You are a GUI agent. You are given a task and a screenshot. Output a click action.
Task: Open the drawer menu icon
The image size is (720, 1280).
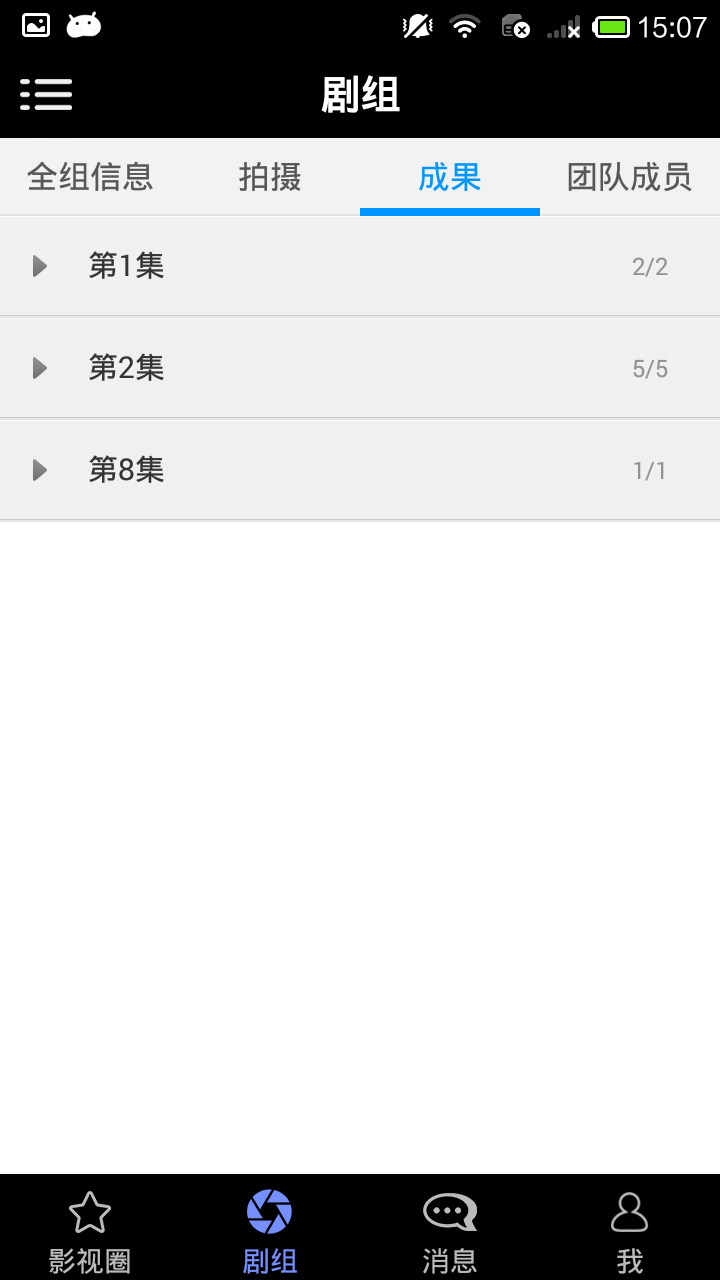pyautogui.click(x=46, y=95)
